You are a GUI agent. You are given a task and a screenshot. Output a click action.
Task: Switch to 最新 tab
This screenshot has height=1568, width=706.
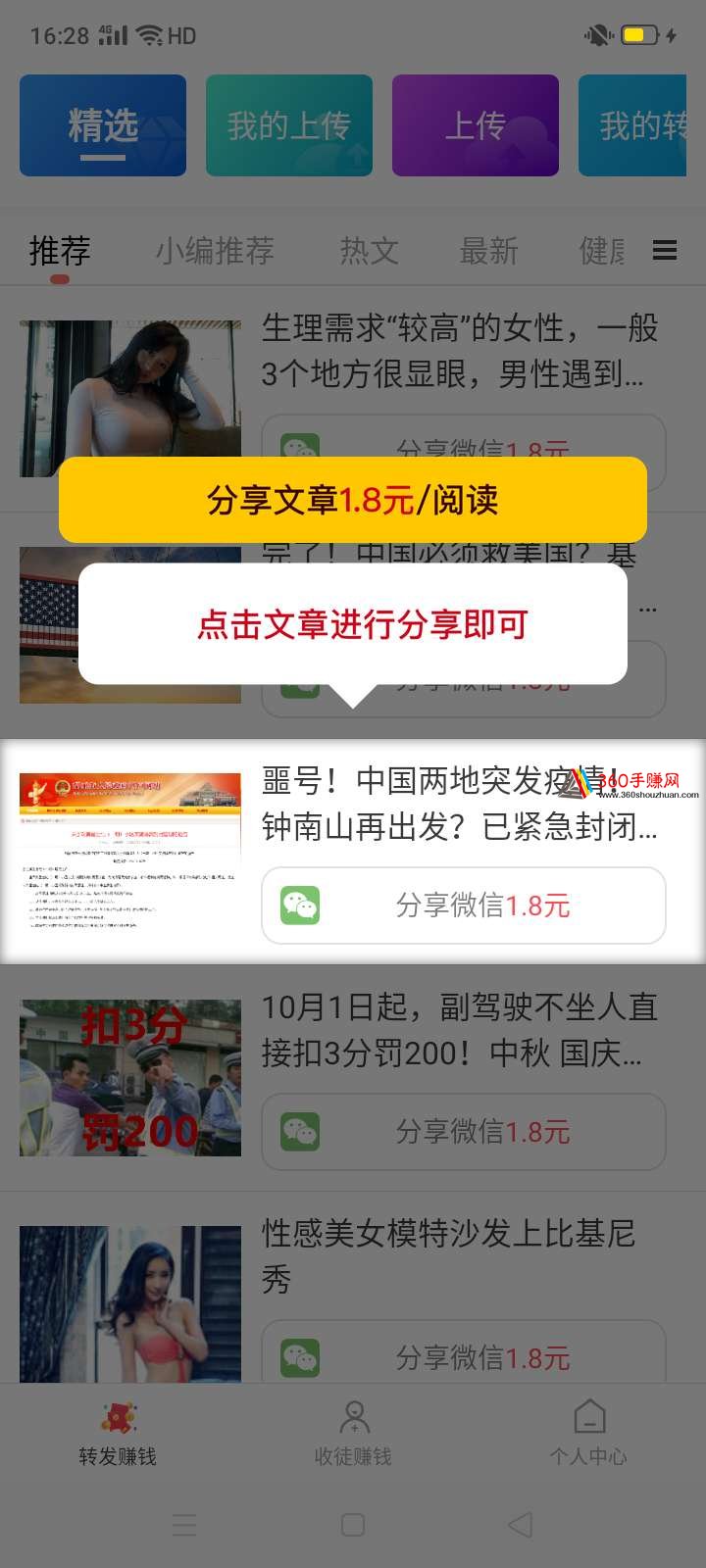tap(488, 251)
